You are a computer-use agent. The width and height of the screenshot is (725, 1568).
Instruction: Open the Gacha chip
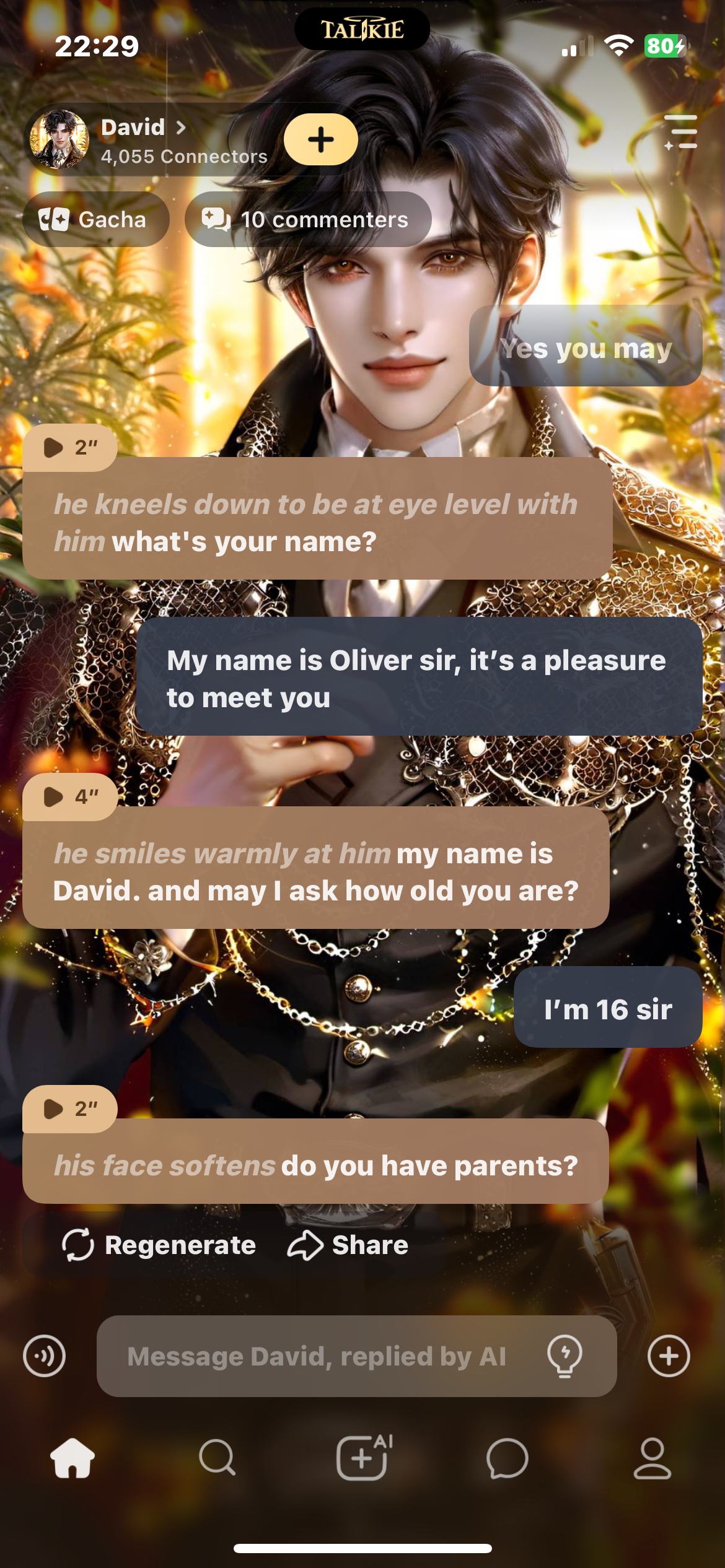click(x=95, y=219)
